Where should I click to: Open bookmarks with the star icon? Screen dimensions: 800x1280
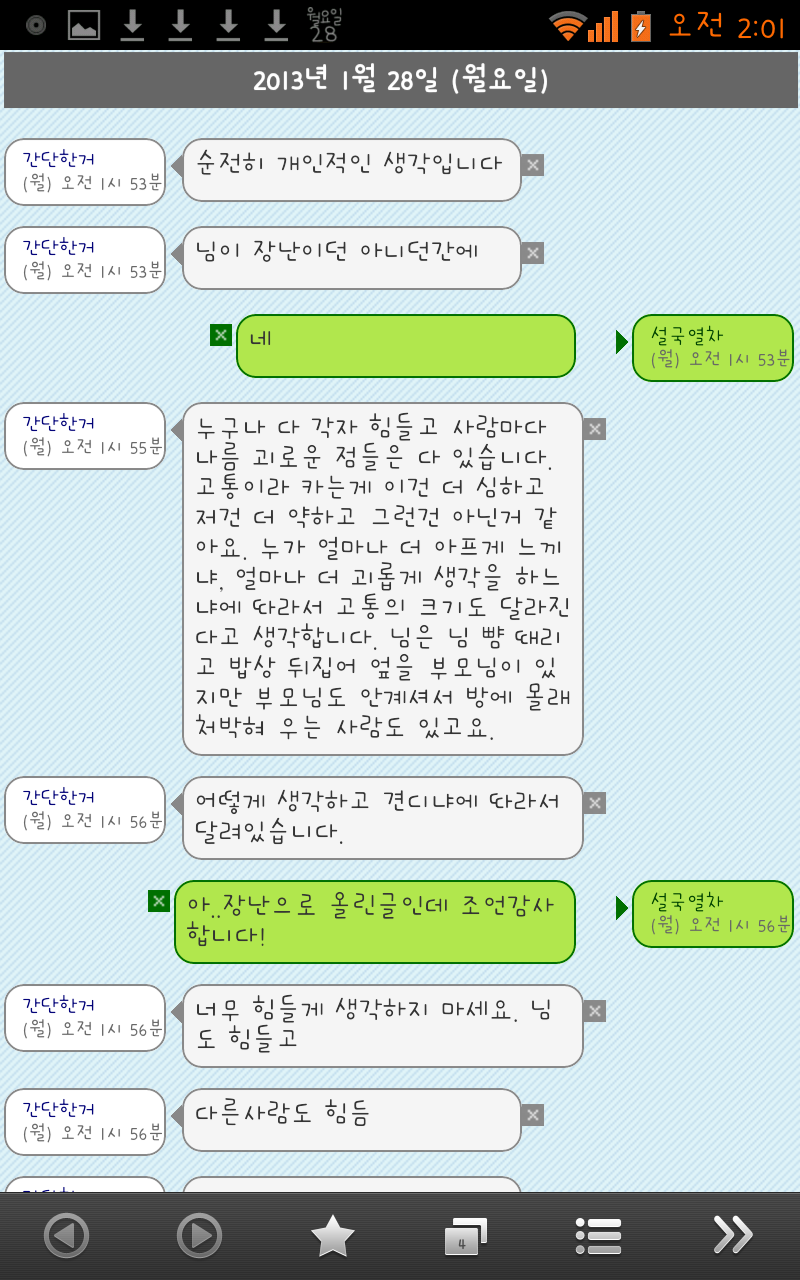click(333, 1236)
